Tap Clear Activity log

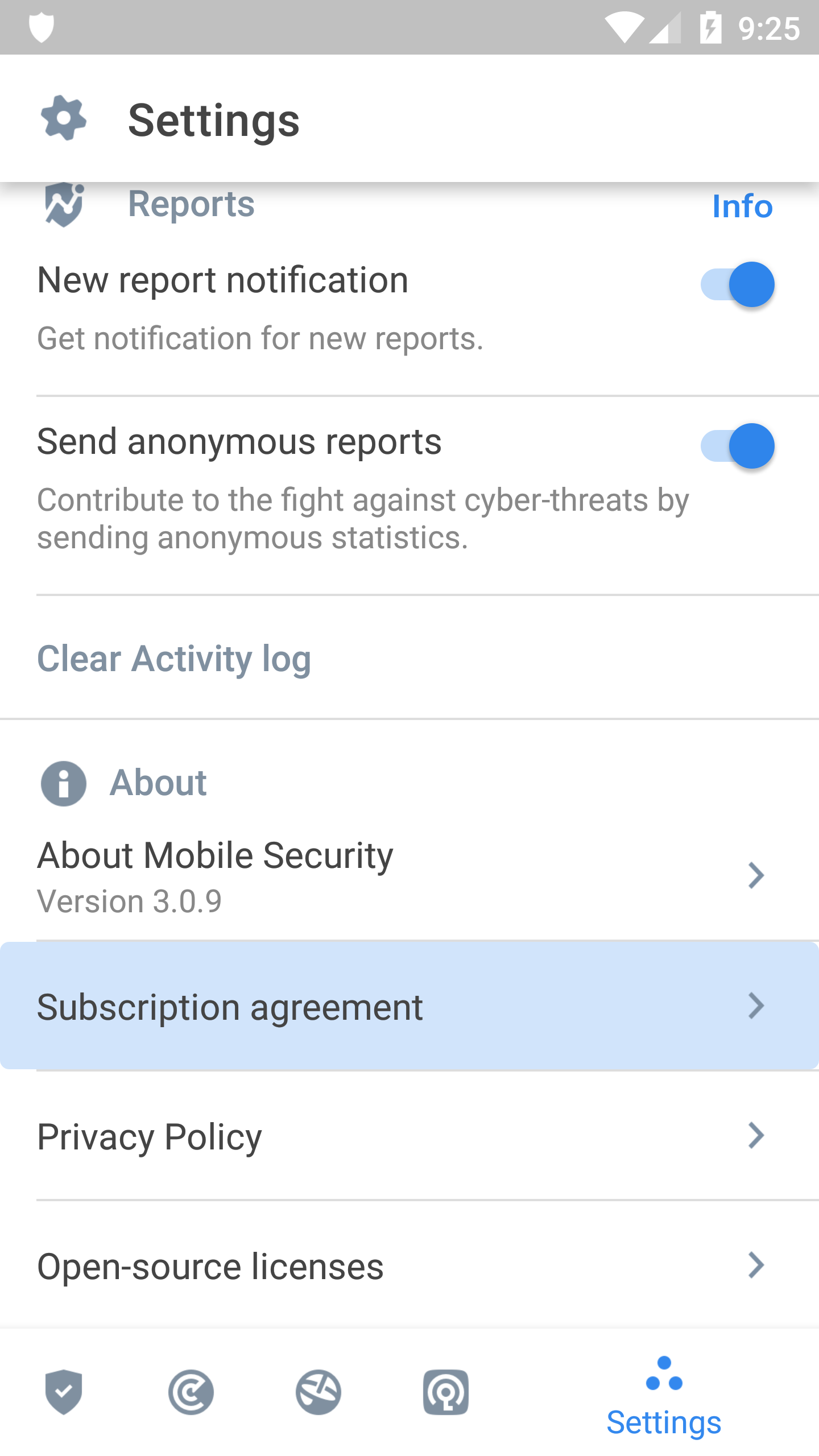point(174,659)
